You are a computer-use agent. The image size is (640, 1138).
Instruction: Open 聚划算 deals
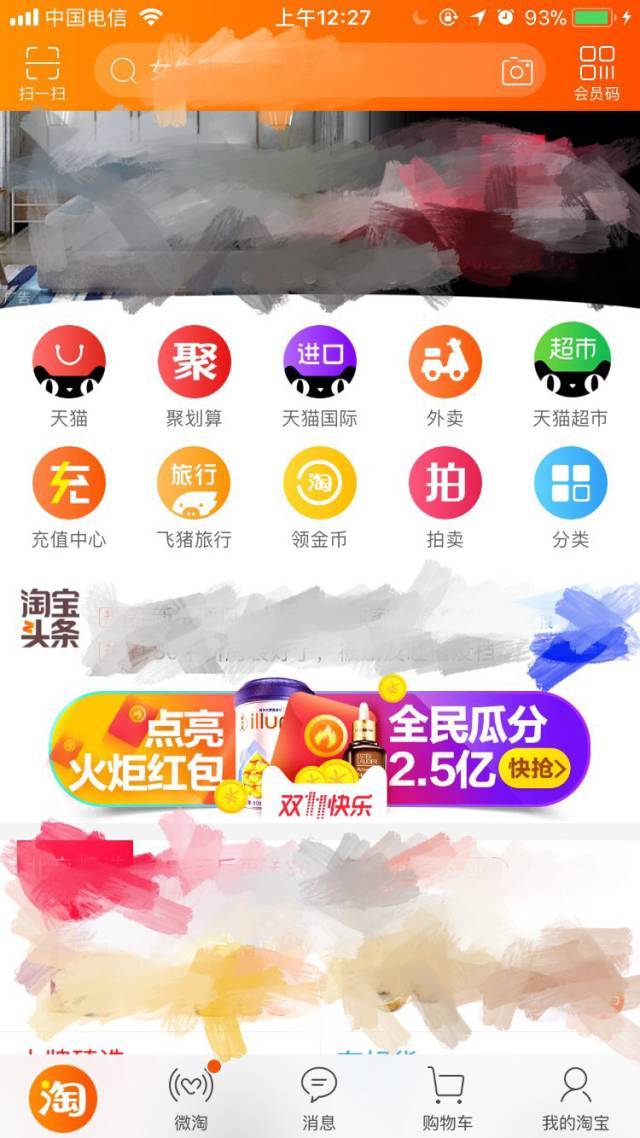[194, 375]
